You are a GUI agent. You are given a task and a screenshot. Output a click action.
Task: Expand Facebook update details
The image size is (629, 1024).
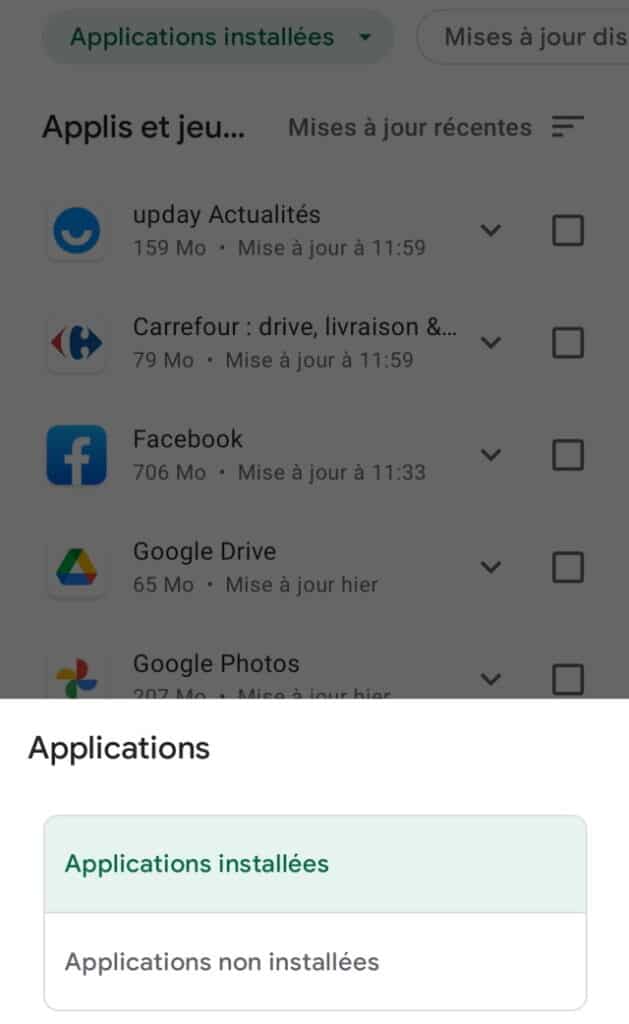coord(490,454)
